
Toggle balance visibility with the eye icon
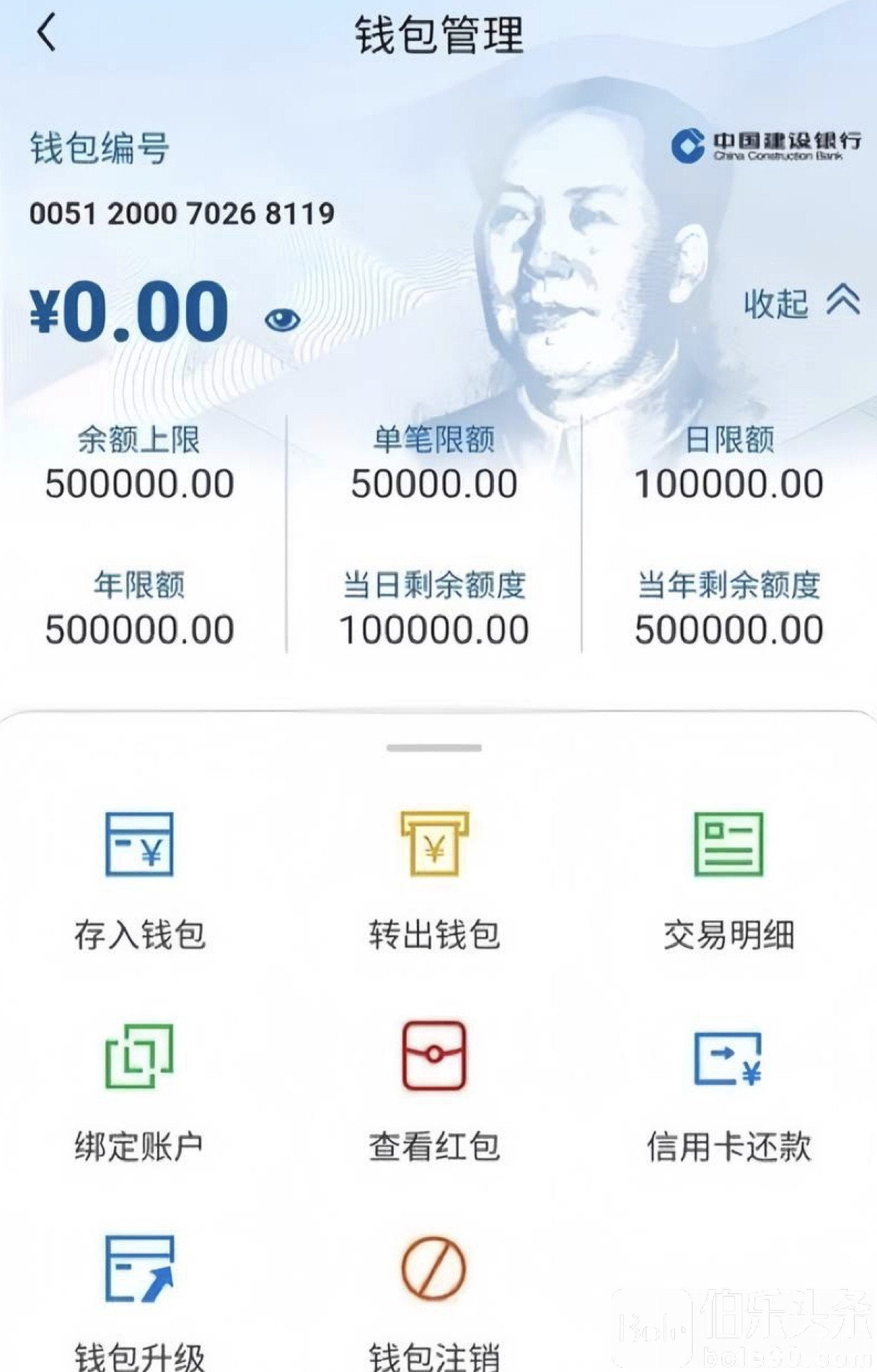(x=283, y=317)
